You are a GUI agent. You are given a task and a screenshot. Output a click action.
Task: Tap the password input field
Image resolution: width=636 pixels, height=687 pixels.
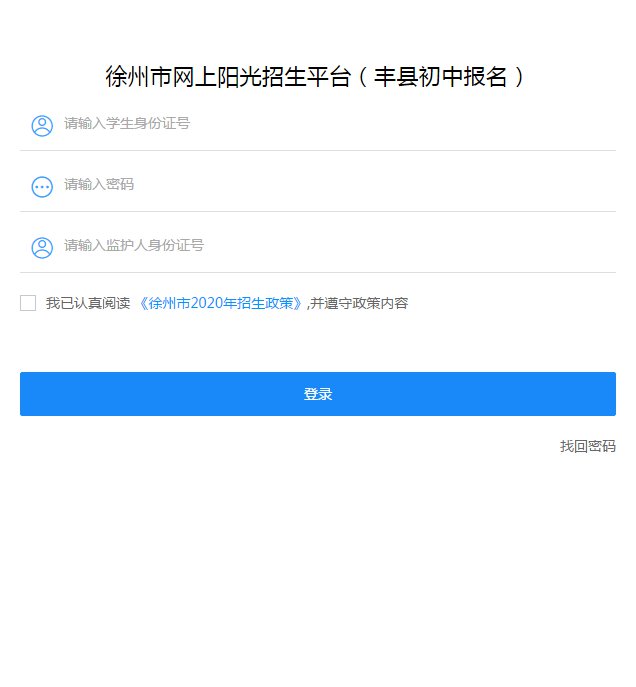(330, 186)
